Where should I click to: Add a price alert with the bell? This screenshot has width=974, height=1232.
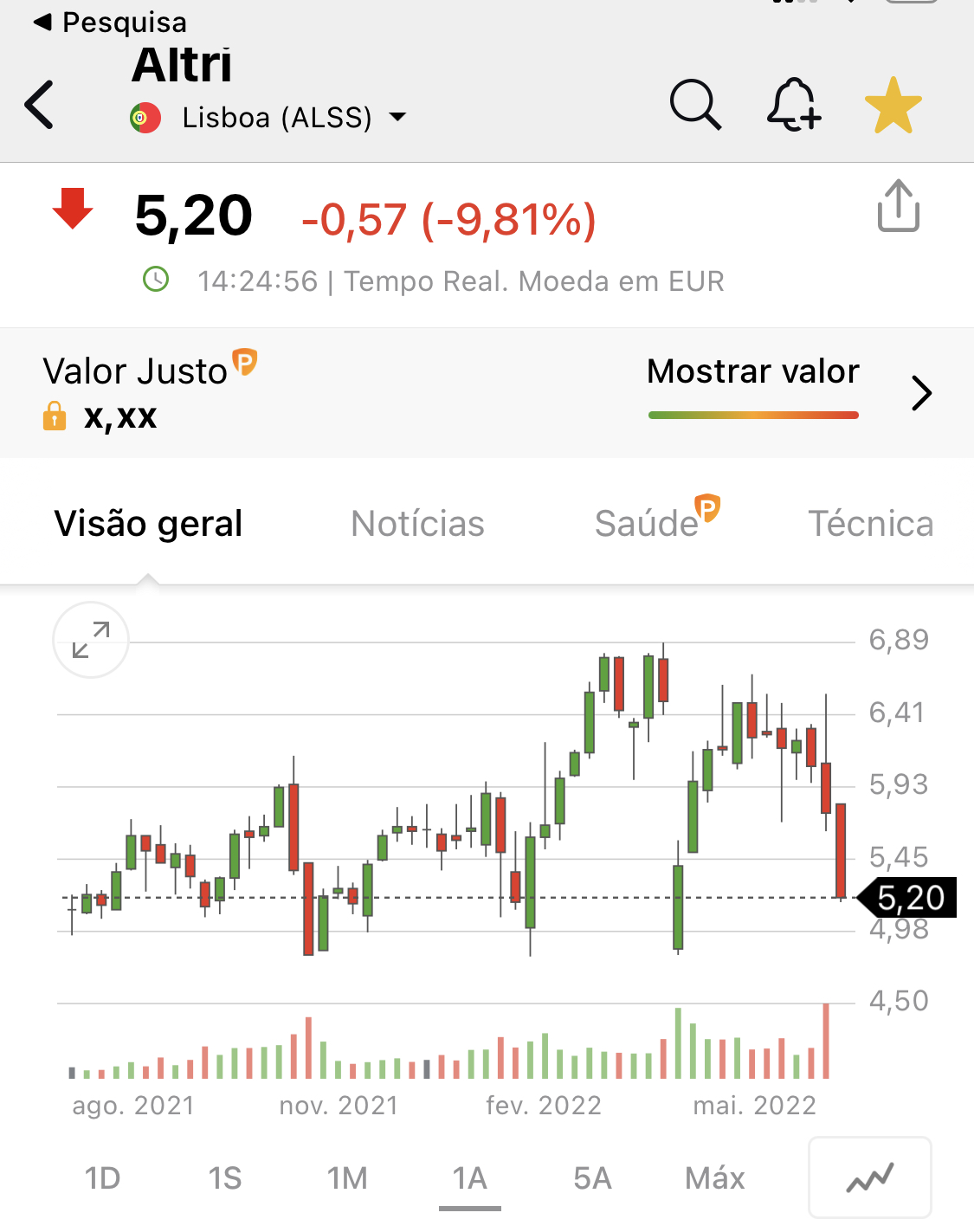click(x=793, y=105)
